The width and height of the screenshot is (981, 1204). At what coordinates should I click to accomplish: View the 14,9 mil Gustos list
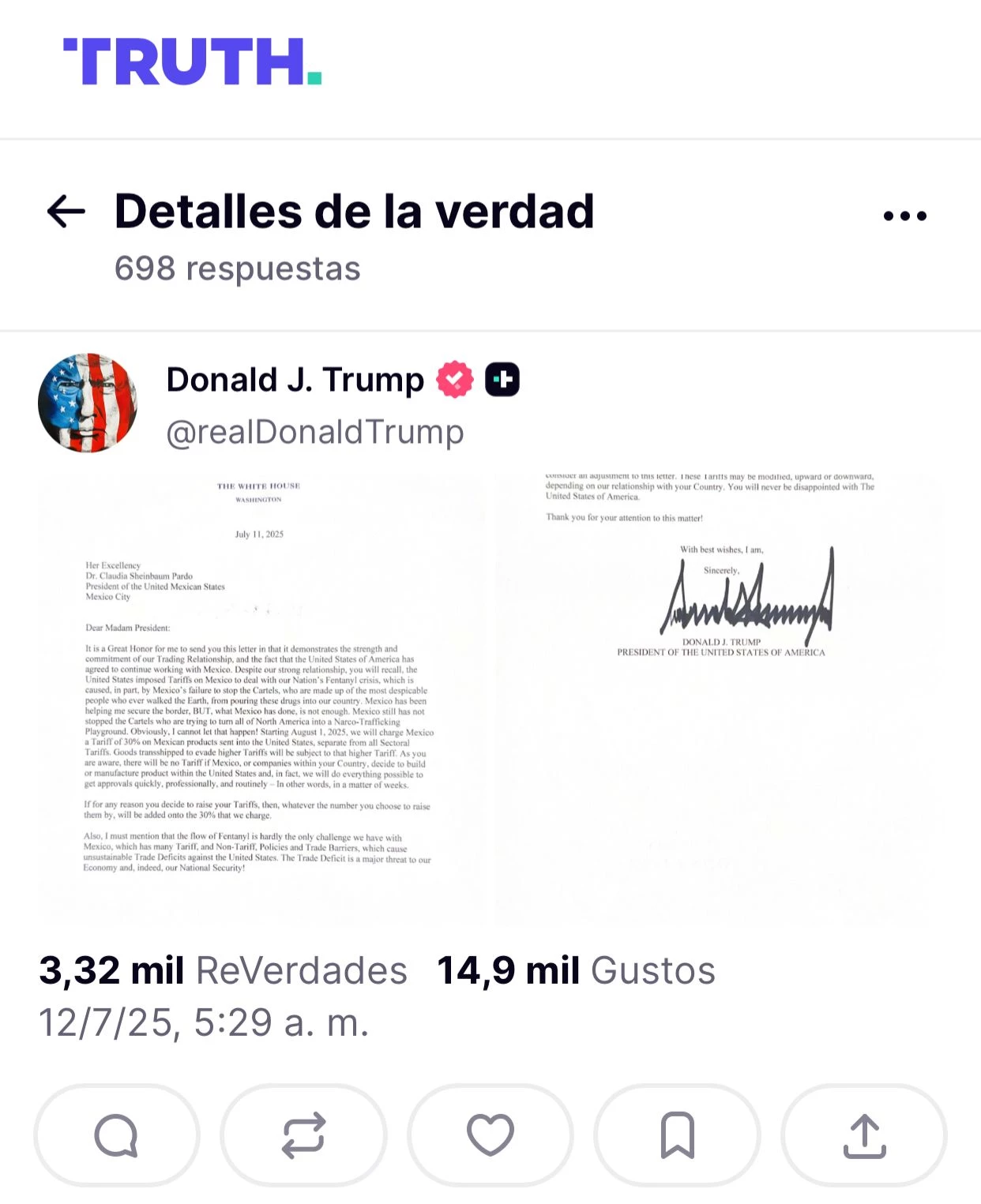pyautogui.click(x=576, y=970)
